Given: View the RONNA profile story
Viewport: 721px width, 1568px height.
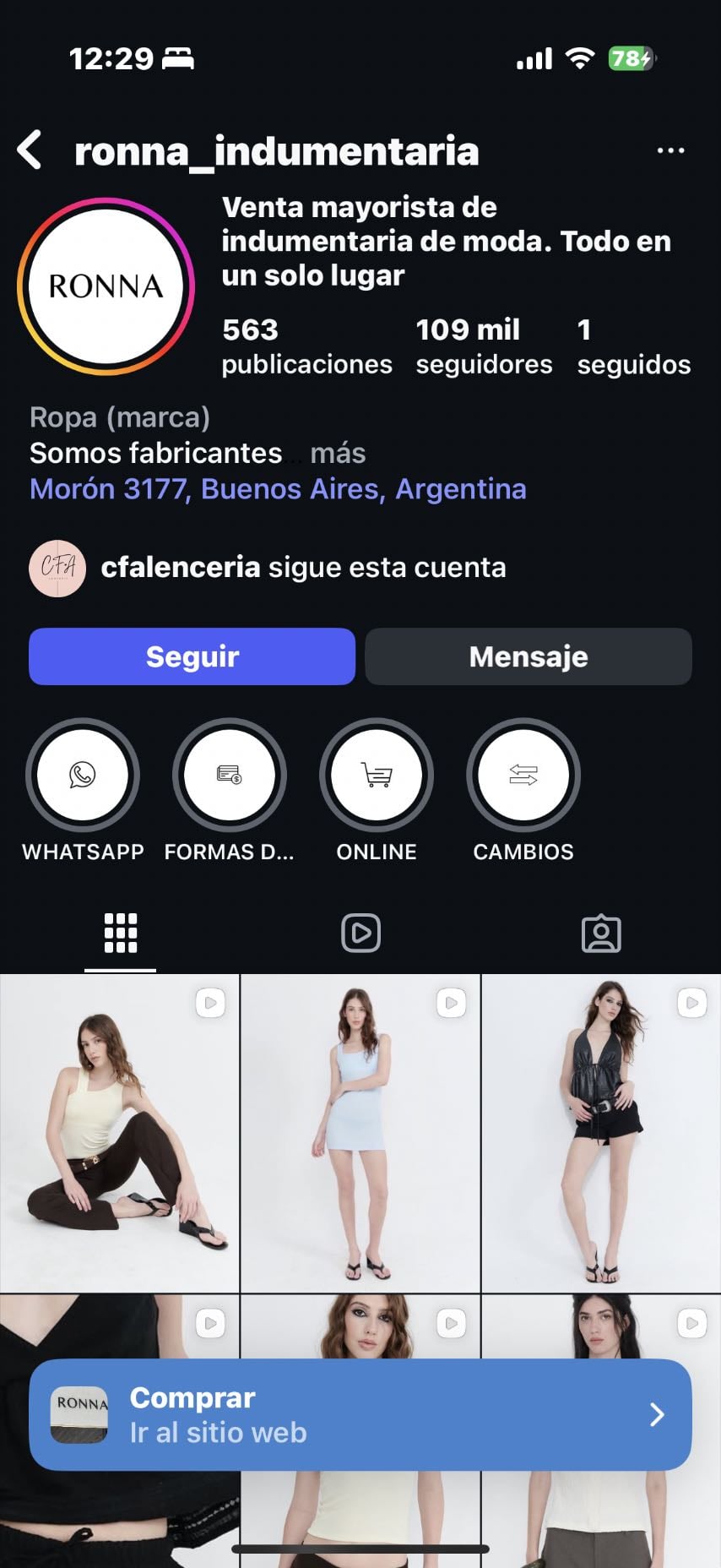Looking at the screenshot, I should (x=106, y=286).
